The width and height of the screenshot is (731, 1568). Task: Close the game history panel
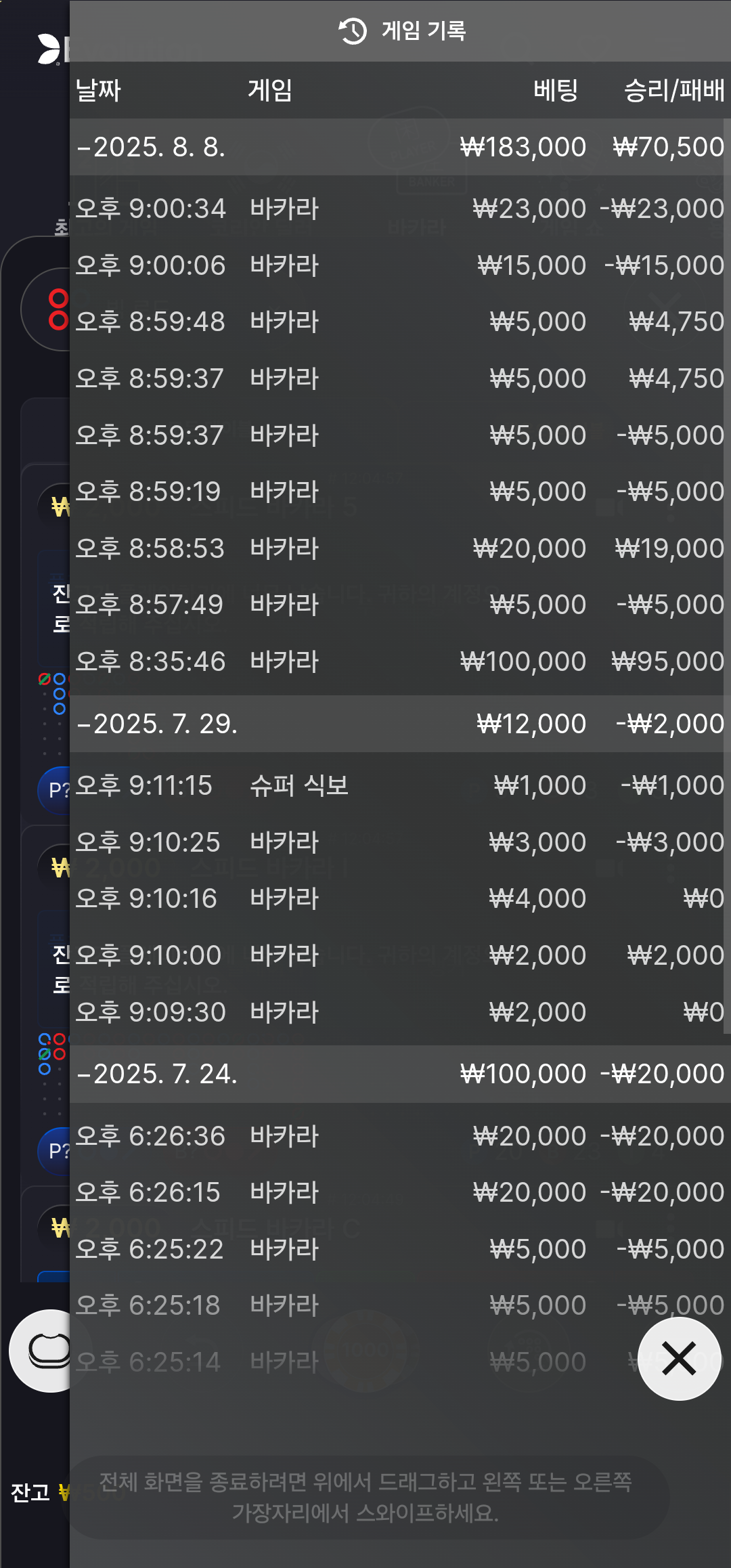[x=680, y=1359]
